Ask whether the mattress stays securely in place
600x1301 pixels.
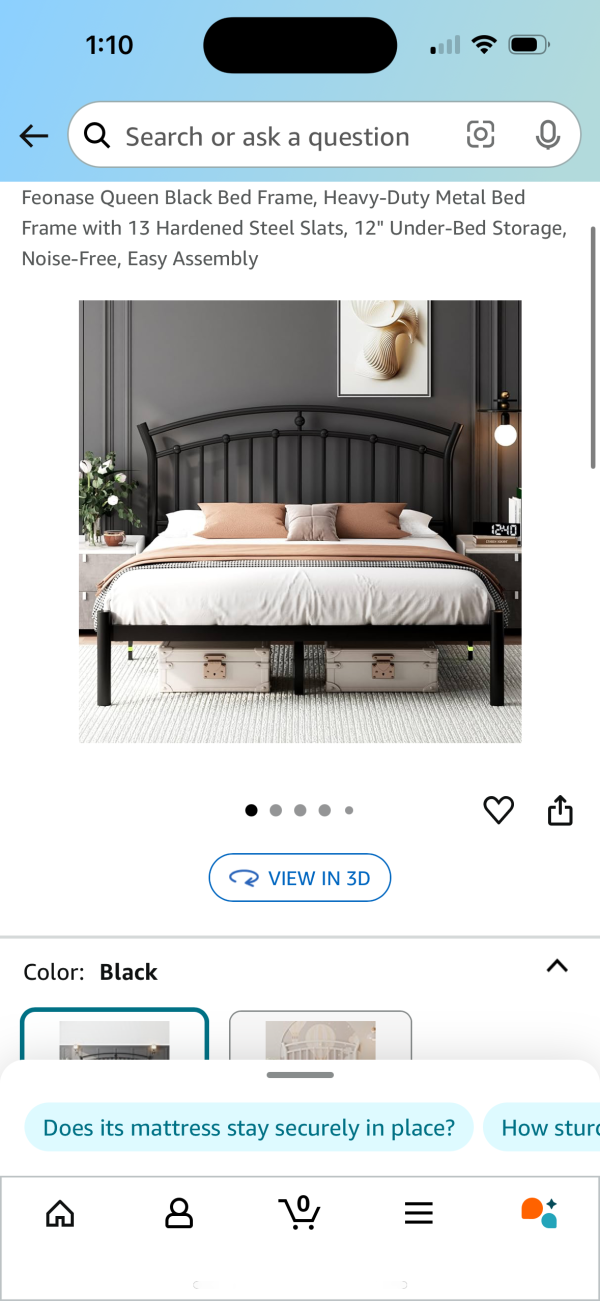pos(248,1128)
